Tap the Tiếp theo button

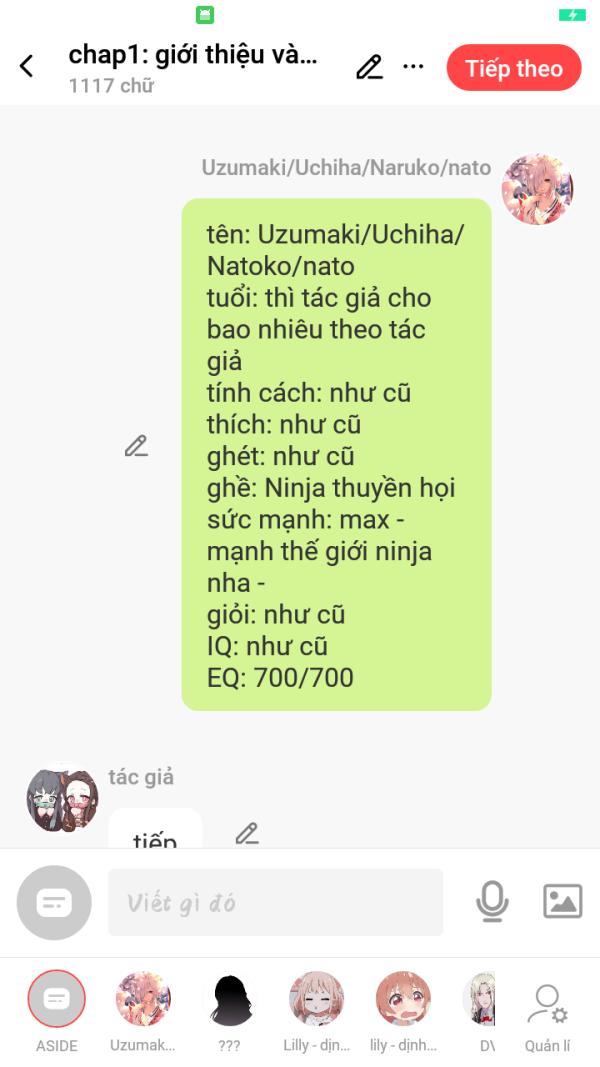(514, 68)
